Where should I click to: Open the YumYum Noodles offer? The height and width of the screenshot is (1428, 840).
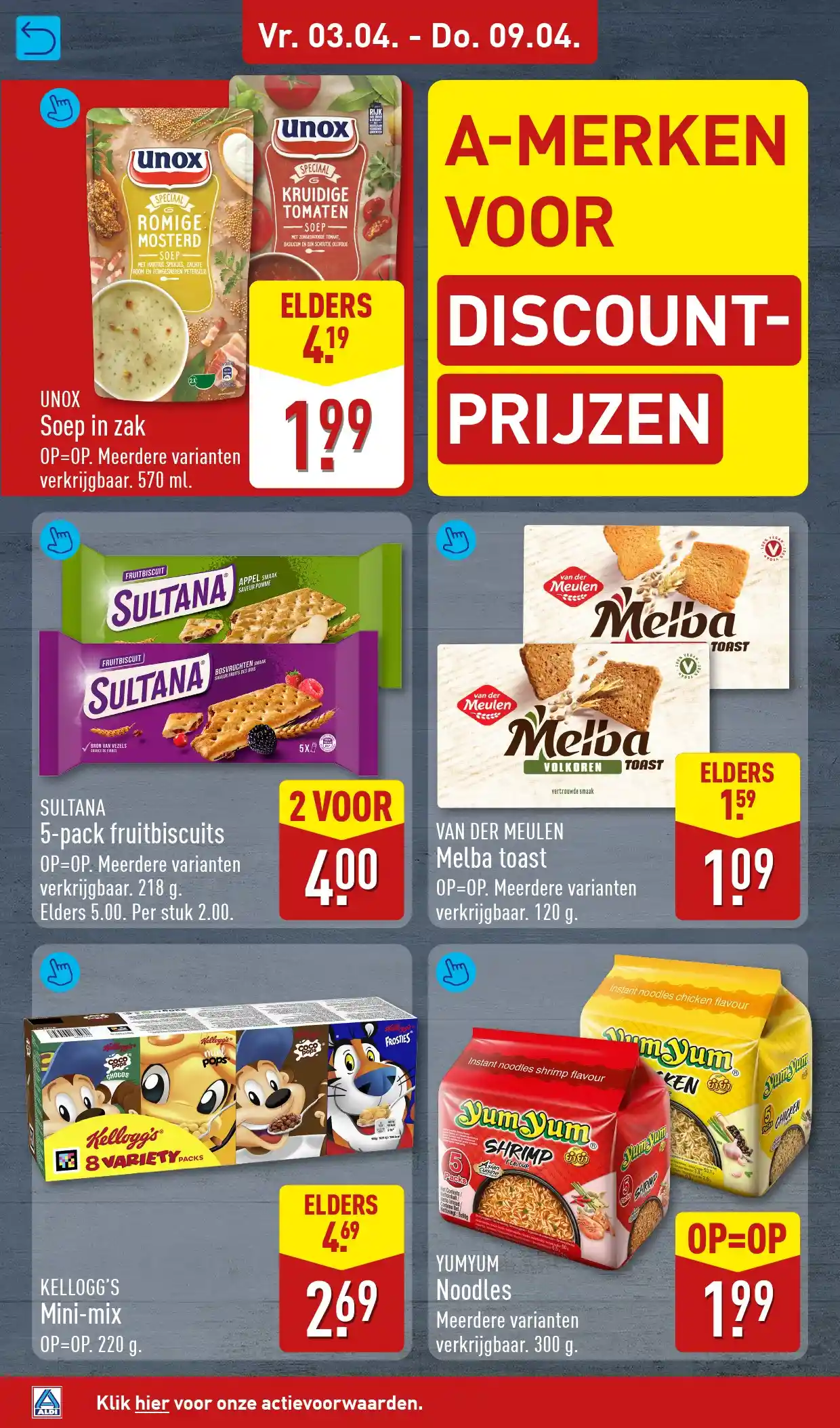click(x=456, y=972)
